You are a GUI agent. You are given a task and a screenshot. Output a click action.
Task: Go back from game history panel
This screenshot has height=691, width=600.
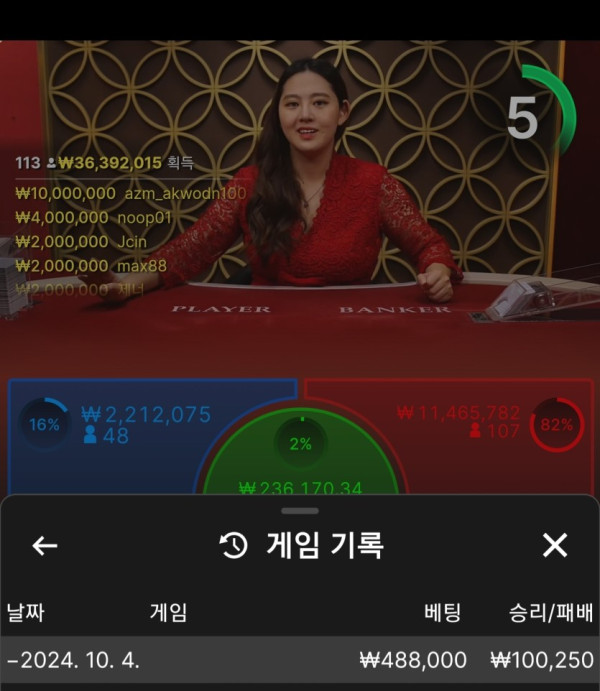(x=45, y=545)
